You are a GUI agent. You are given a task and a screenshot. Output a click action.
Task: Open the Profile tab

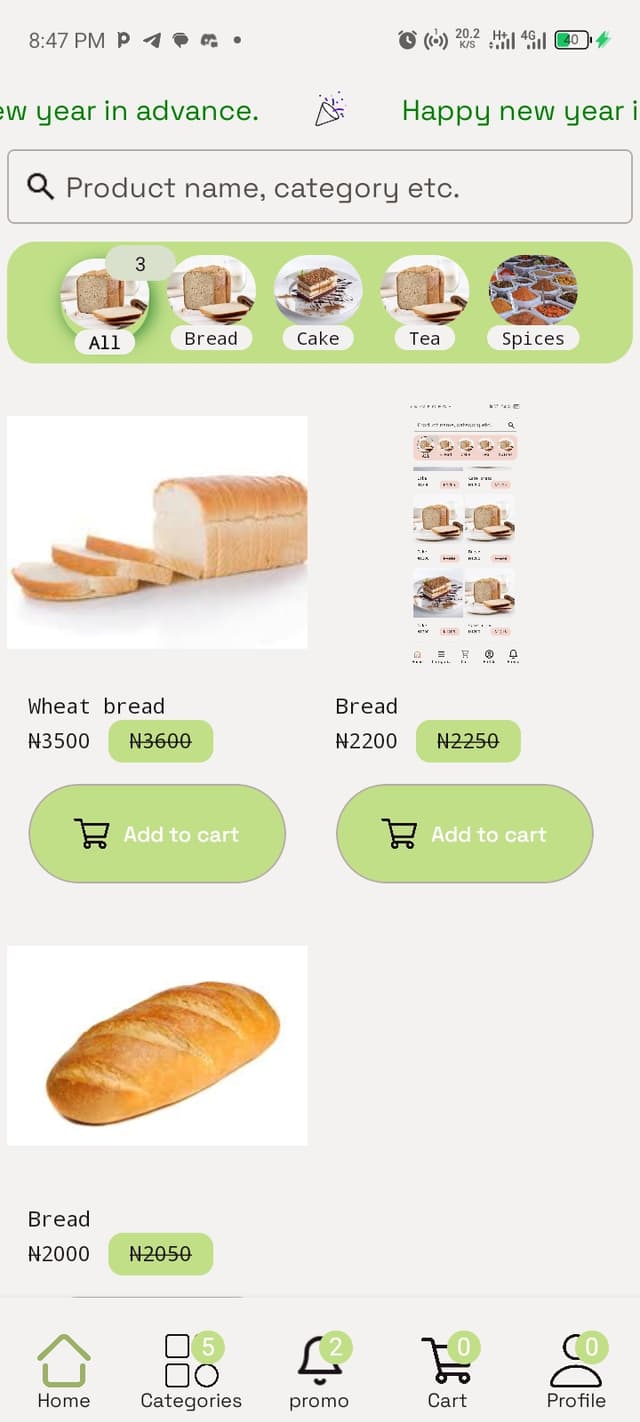tap(576, 1372)
